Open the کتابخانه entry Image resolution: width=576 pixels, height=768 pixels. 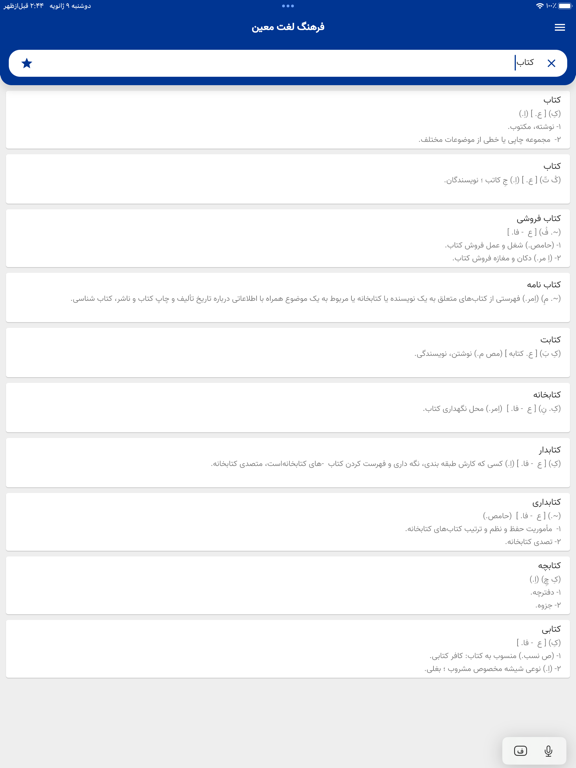point(288,407)
